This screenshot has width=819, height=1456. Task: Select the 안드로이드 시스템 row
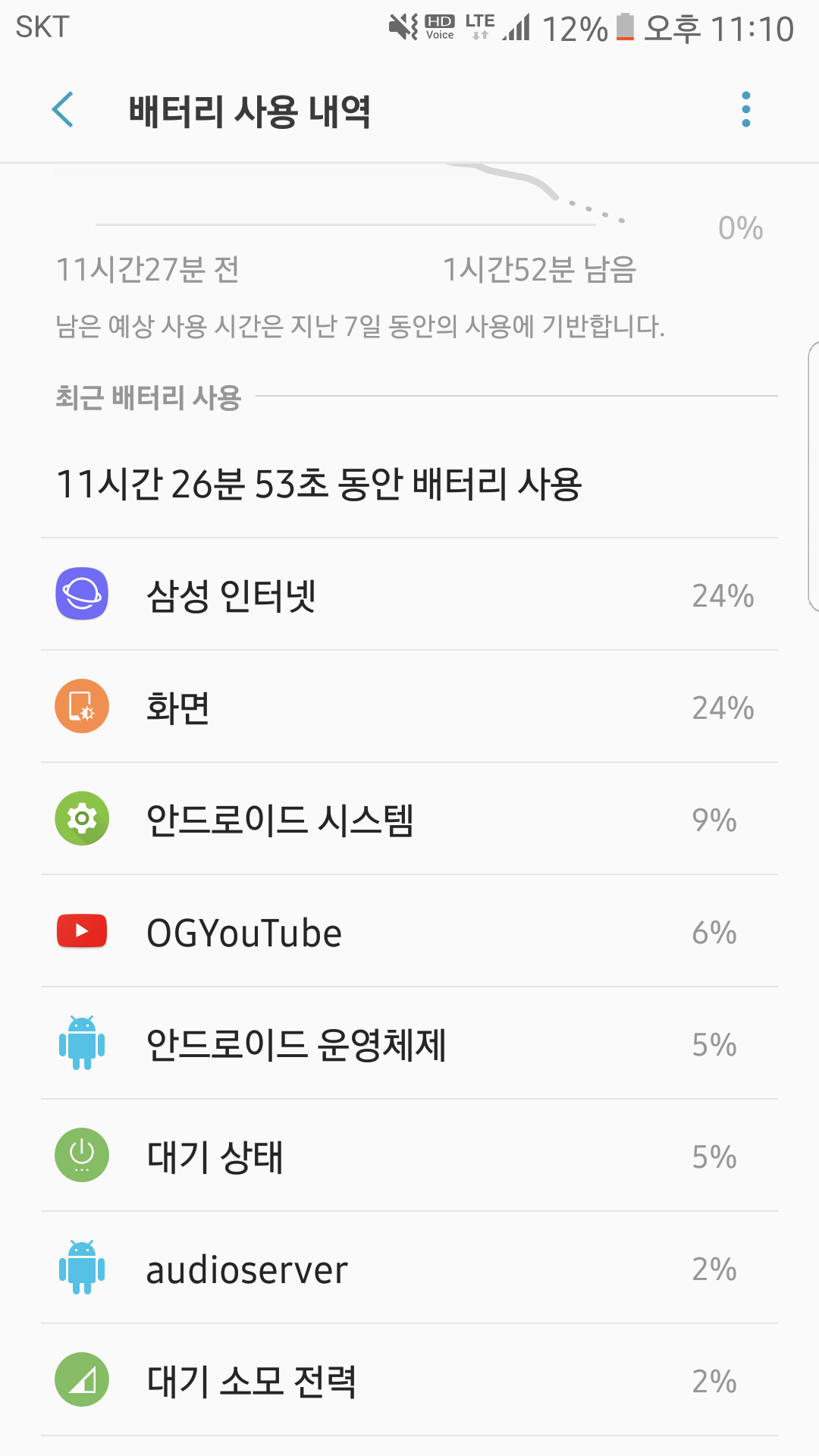409,819
